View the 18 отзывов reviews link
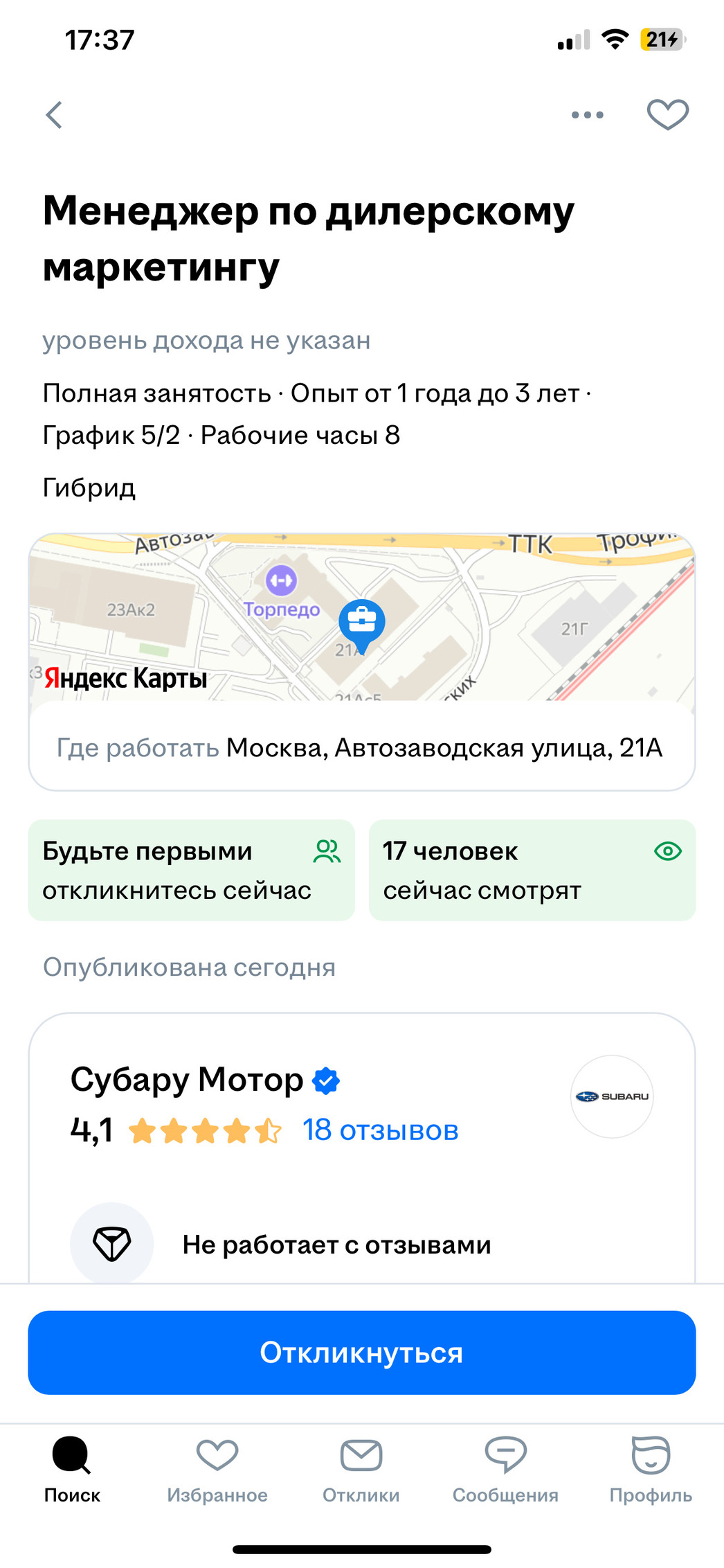 (380, 1130)
